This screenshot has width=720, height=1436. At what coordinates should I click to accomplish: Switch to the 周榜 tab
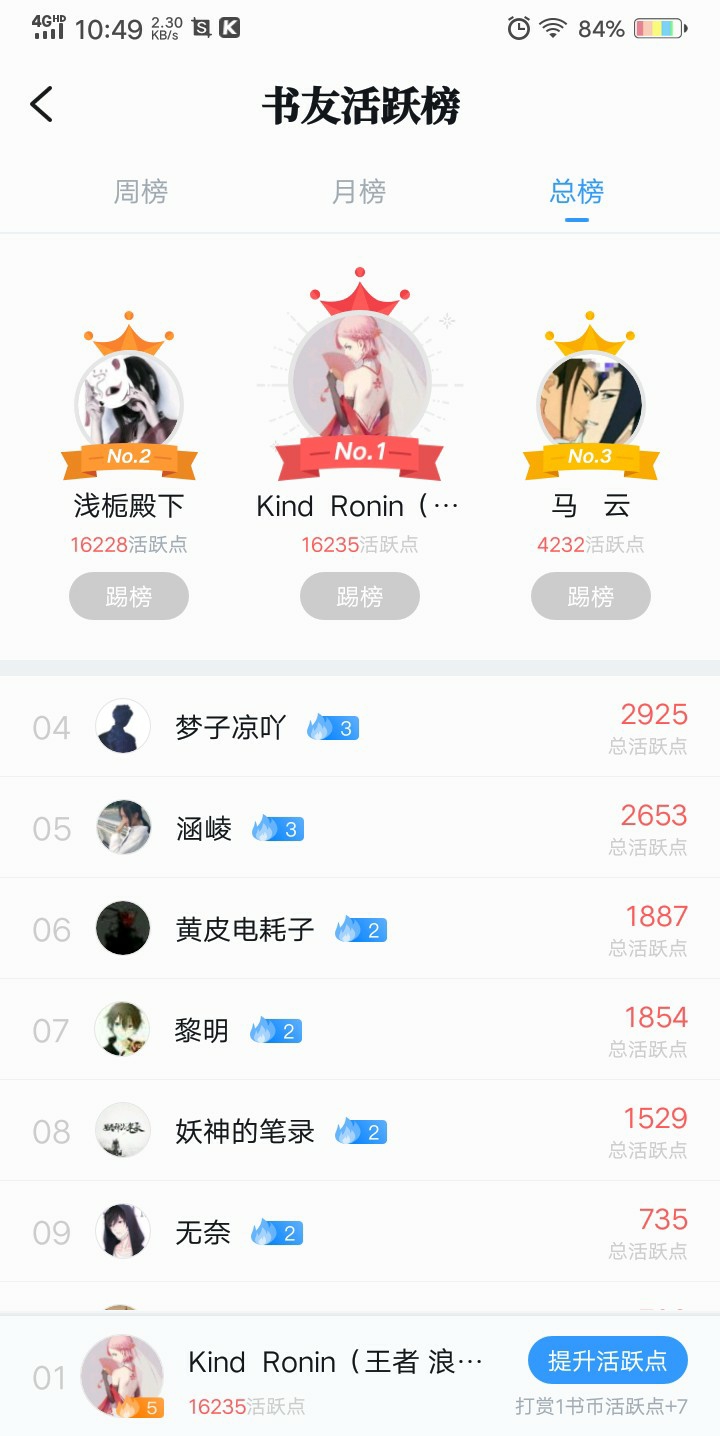(x=141, y=191)
